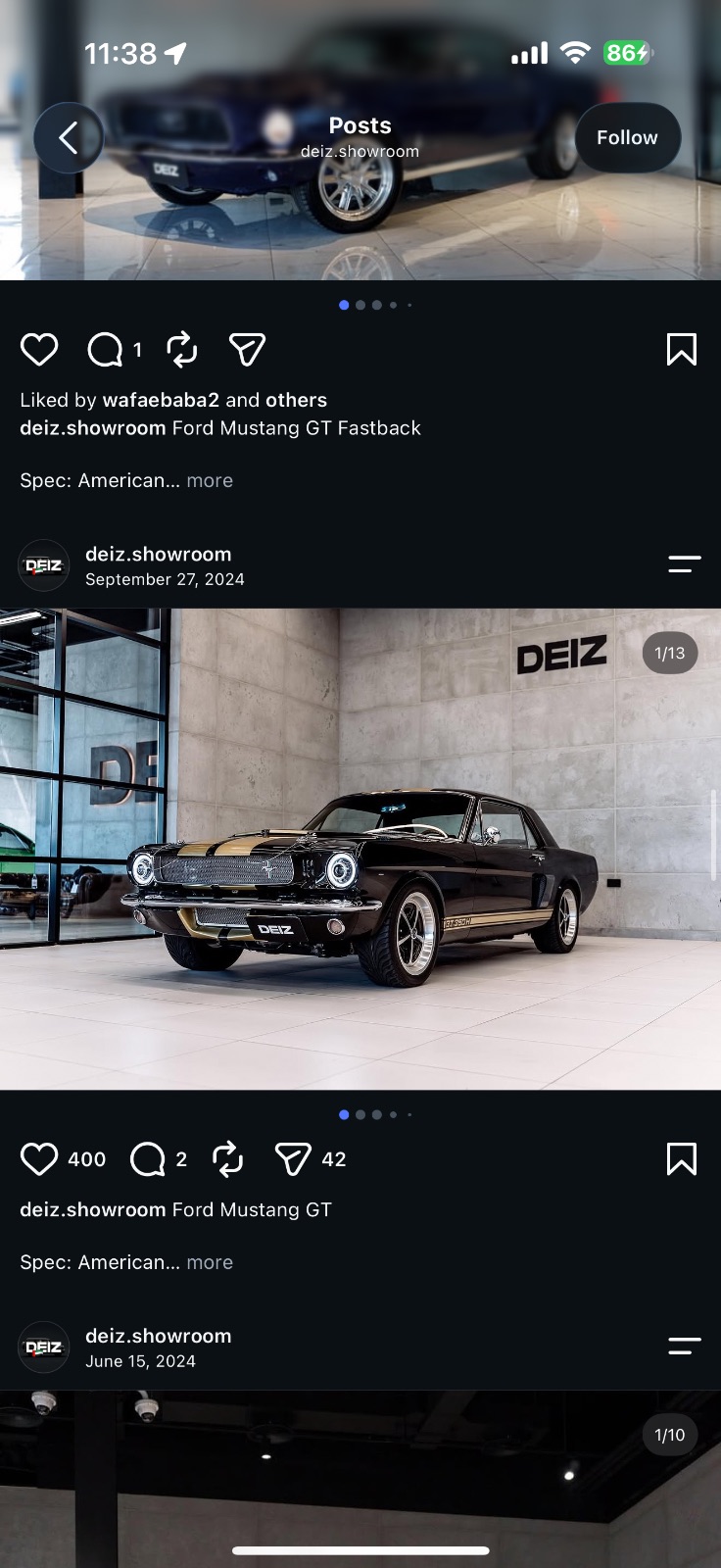Open options menu for the June 15, 2024 post
Screen dimensions: 721x1568
[685, 1347]
